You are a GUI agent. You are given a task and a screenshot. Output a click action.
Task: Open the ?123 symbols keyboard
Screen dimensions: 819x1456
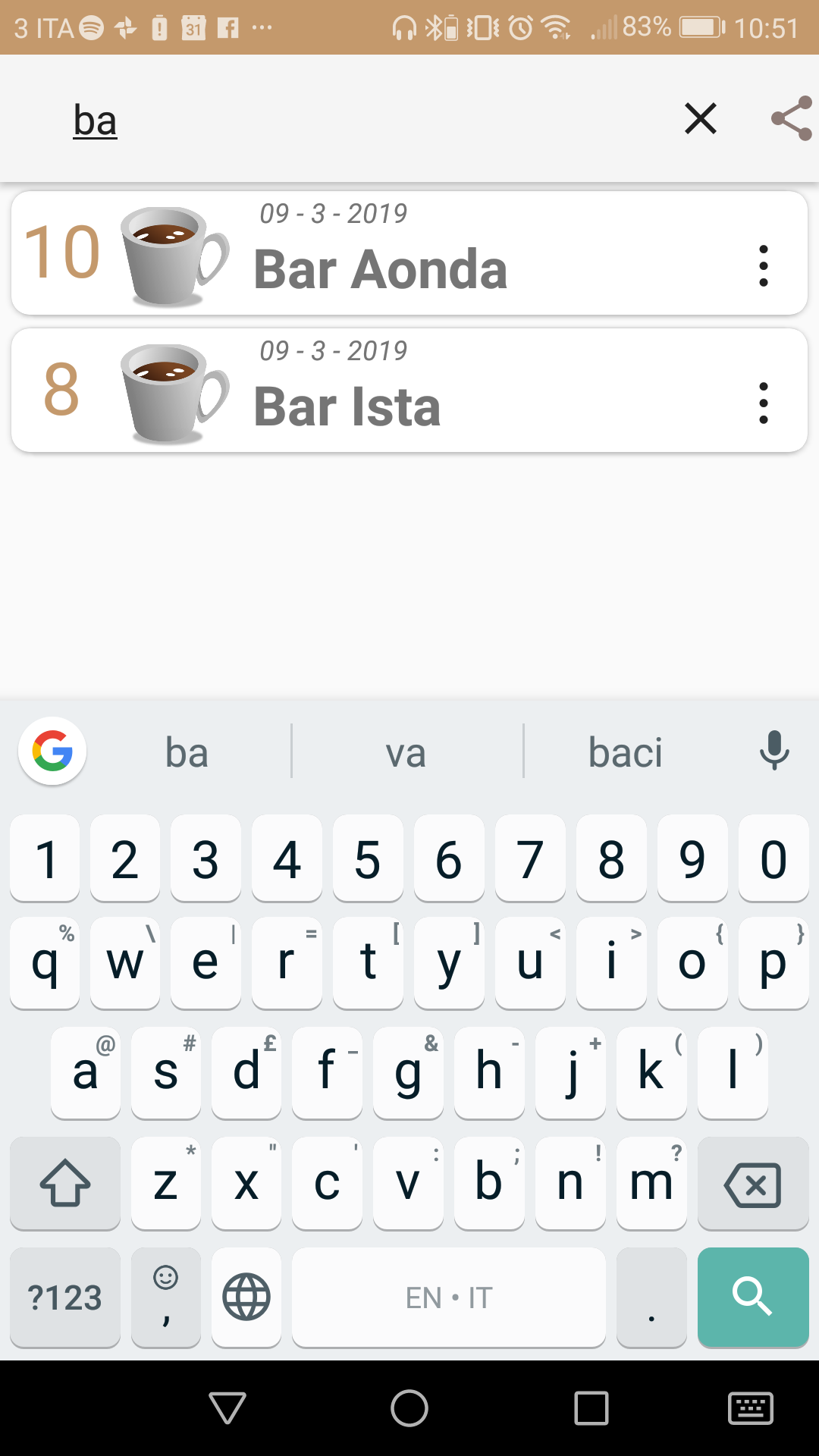pyautogui.click(x=65, y=1297)
